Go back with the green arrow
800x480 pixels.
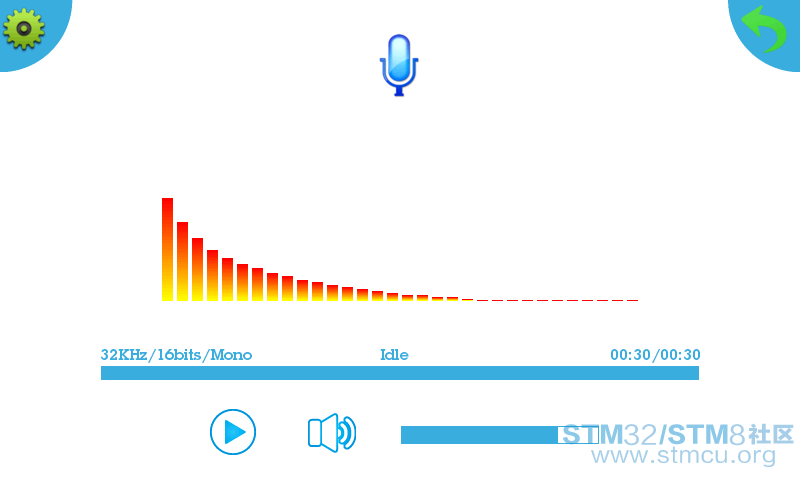pyautogui.click(x=765, y=29)
